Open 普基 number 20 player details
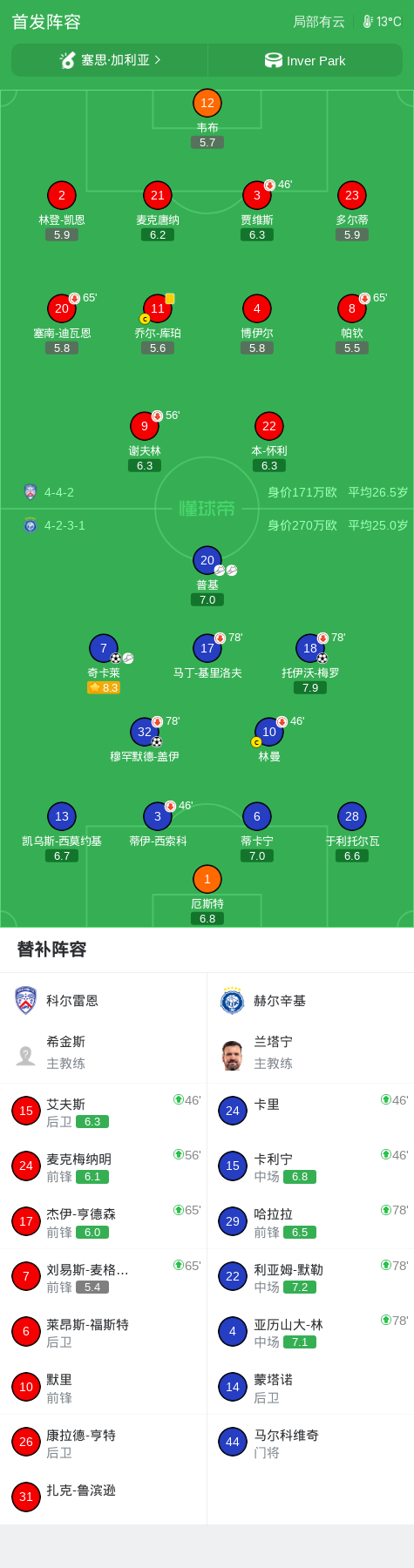 coord(207,576)
